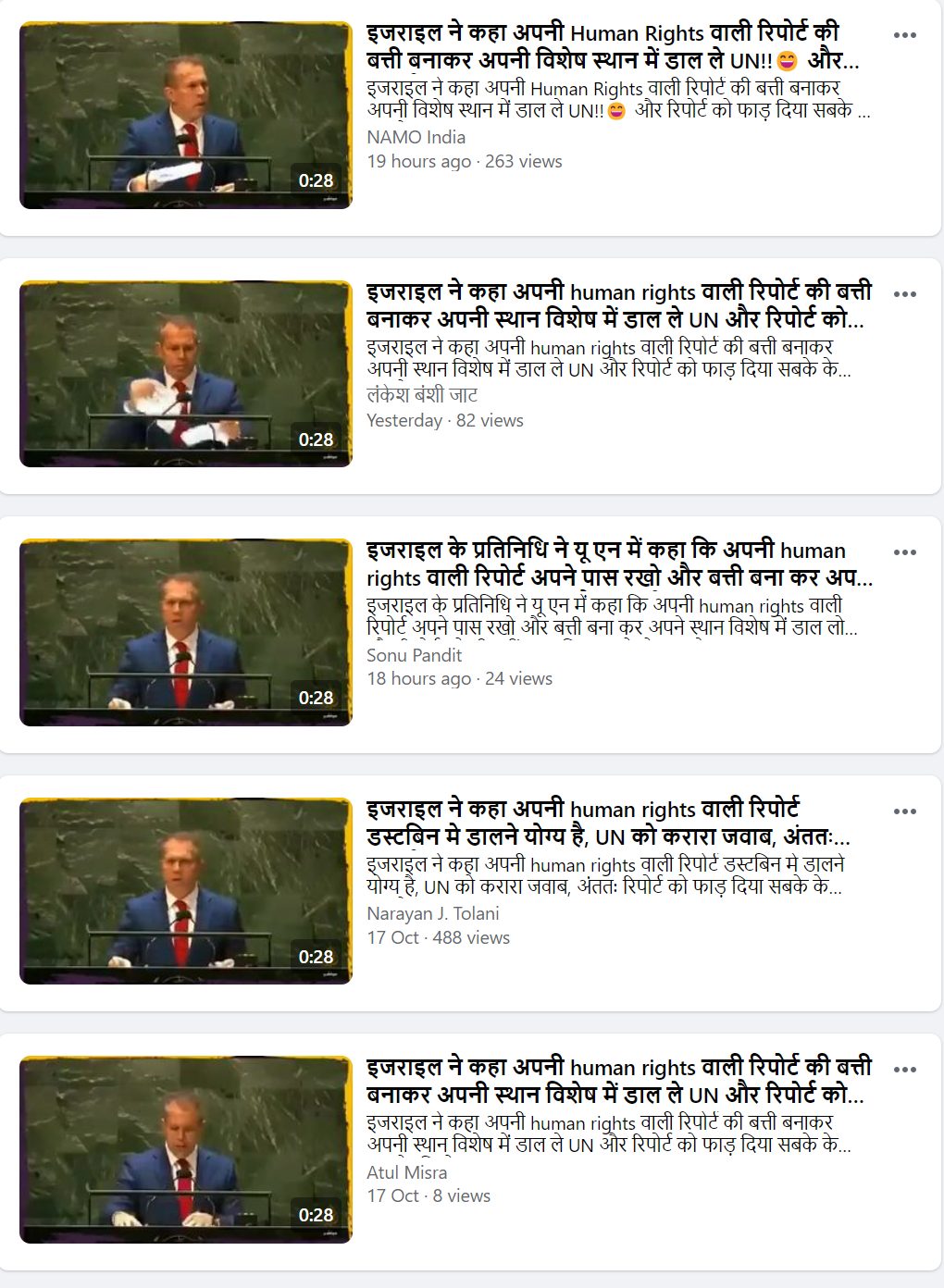Play the लंकेश बंशी जाट video thumbnail
Screen dimensions: 944x1288
pyautogui.click(x=185, y=374)
